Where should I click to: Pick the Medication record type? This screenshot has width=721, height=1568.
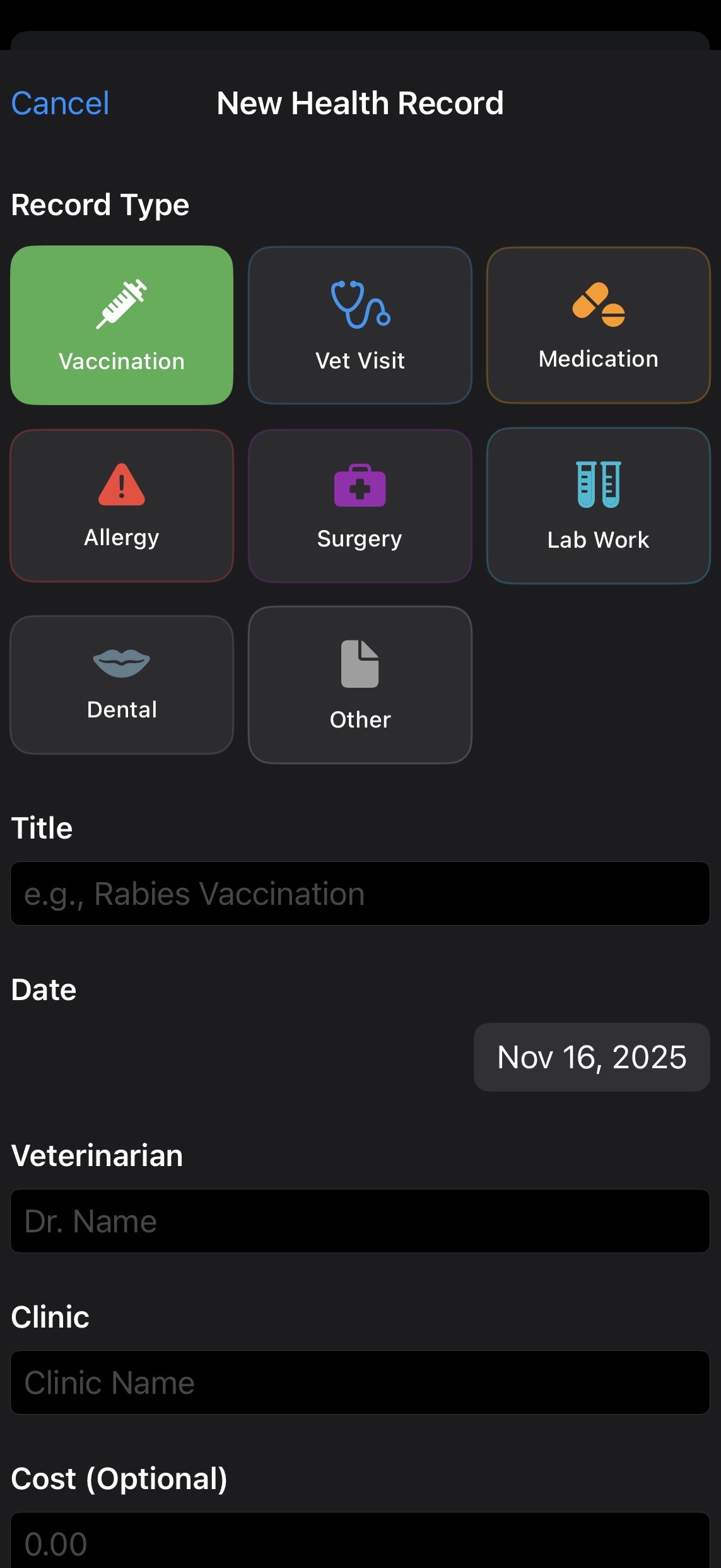(598, 325)
